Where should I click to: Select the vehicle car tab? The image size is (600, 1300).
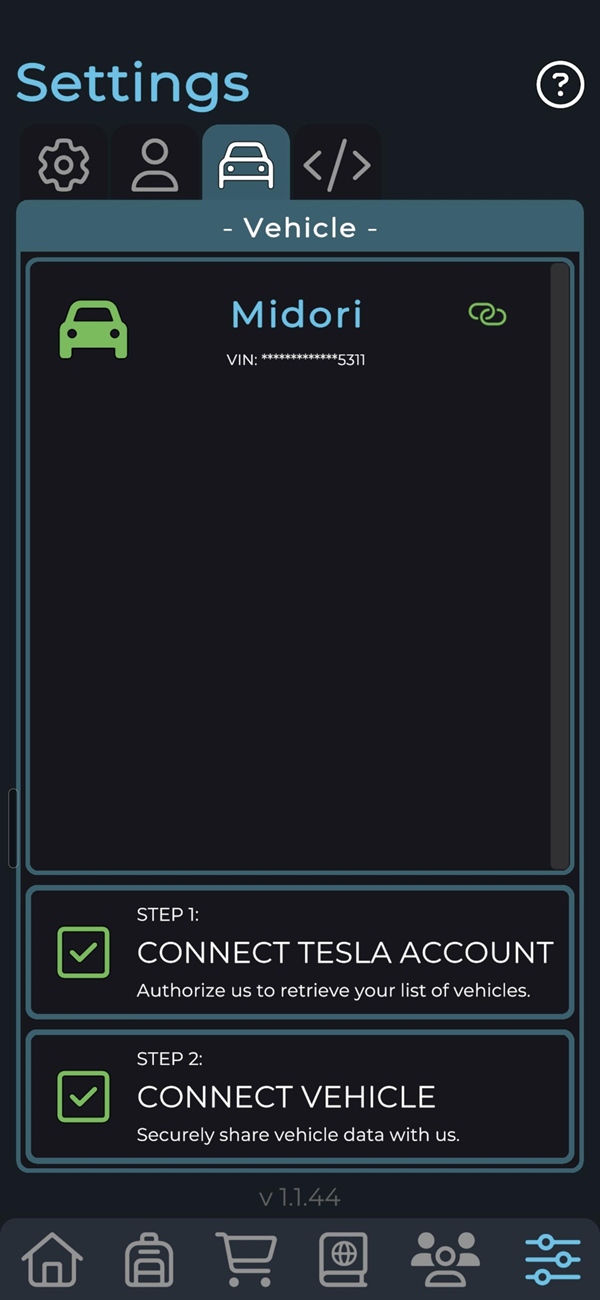pyautogui.click(x=246, y=164)
